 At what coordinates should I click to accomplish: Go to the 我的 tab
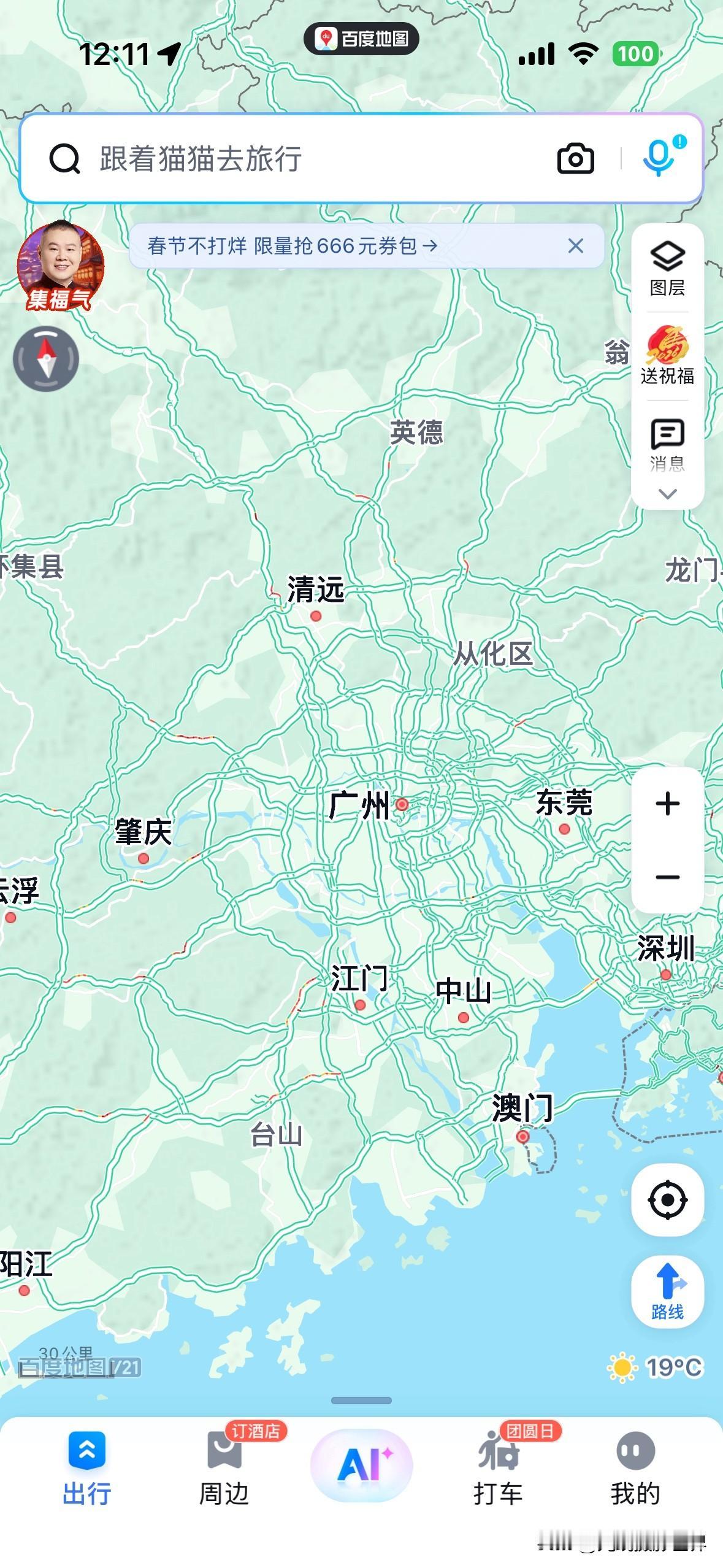click(635, 1468)
